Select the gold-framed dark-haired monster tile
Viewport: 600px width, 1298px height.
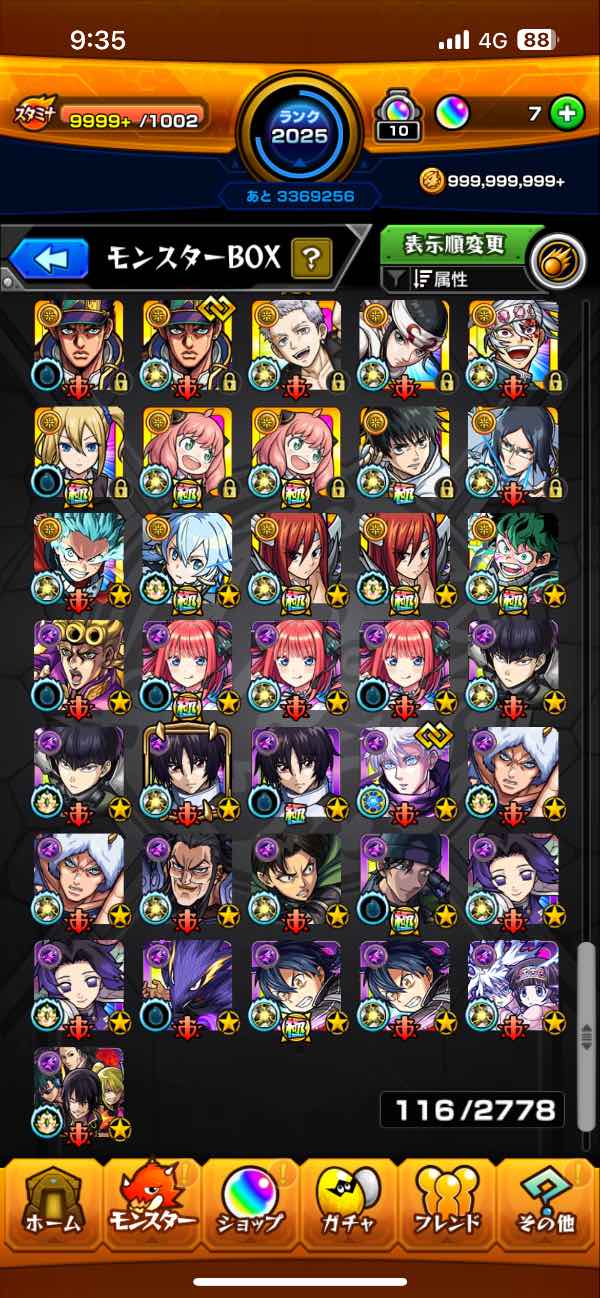pyautogui.click(x=188, y=772)
